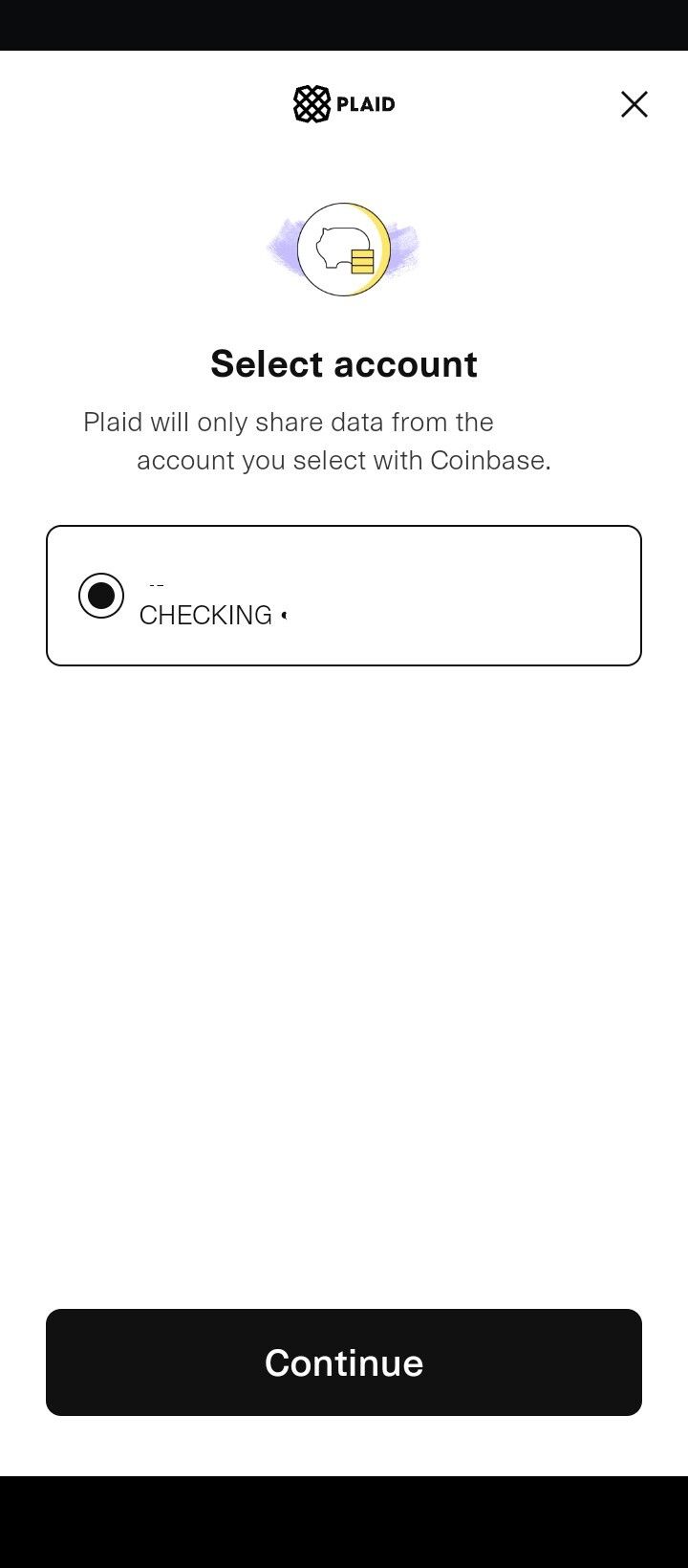Select the CHECKING account radio button
688x1568 pixels.
click(x=101, y=596)
